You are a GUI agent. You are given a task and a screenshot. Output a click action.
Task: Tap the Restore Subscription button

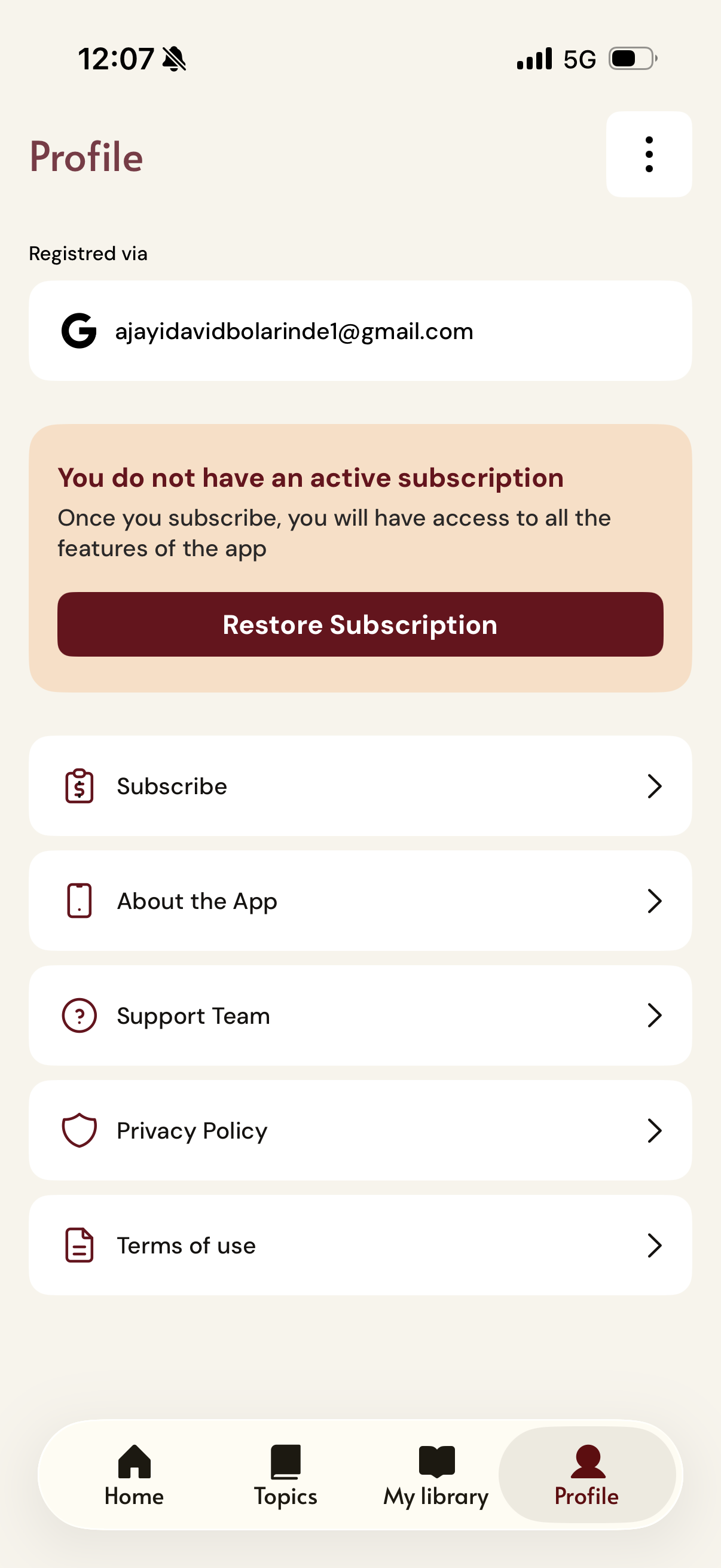click(360, 624)
